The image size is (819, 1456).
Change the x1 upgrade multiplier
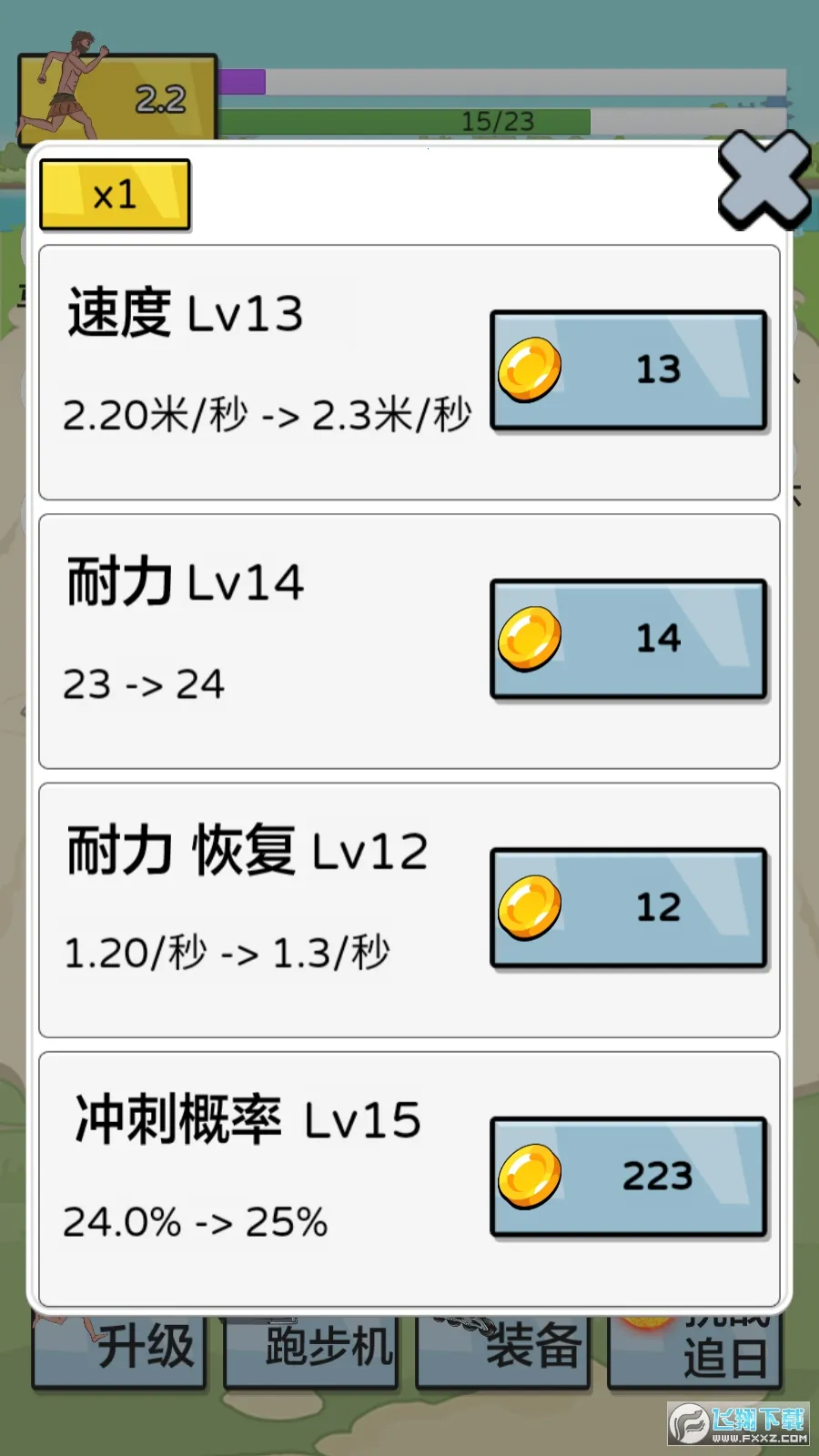click(x=115, y=195)
